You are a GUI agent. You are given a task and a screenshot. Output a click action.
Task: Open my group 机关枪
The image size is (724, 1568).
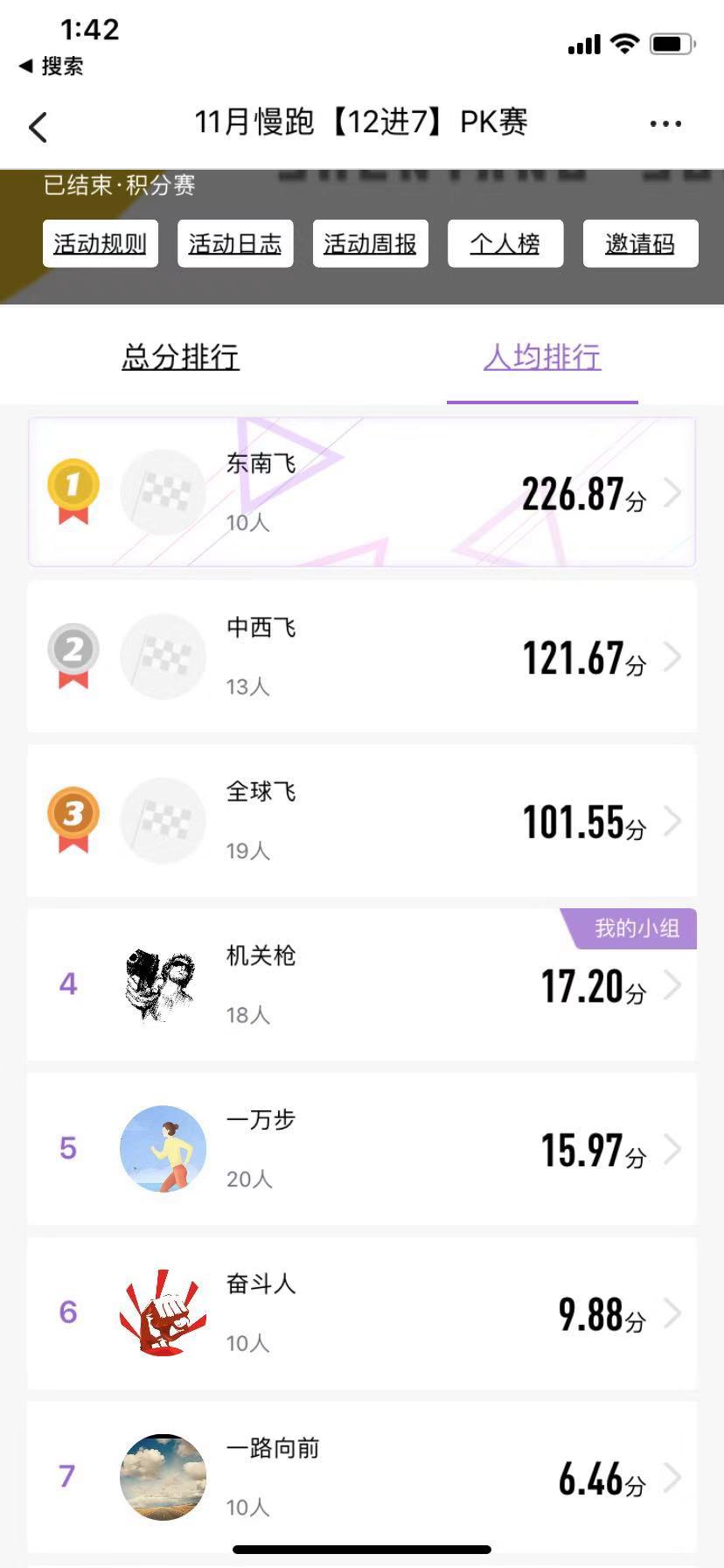pos(362,985)
